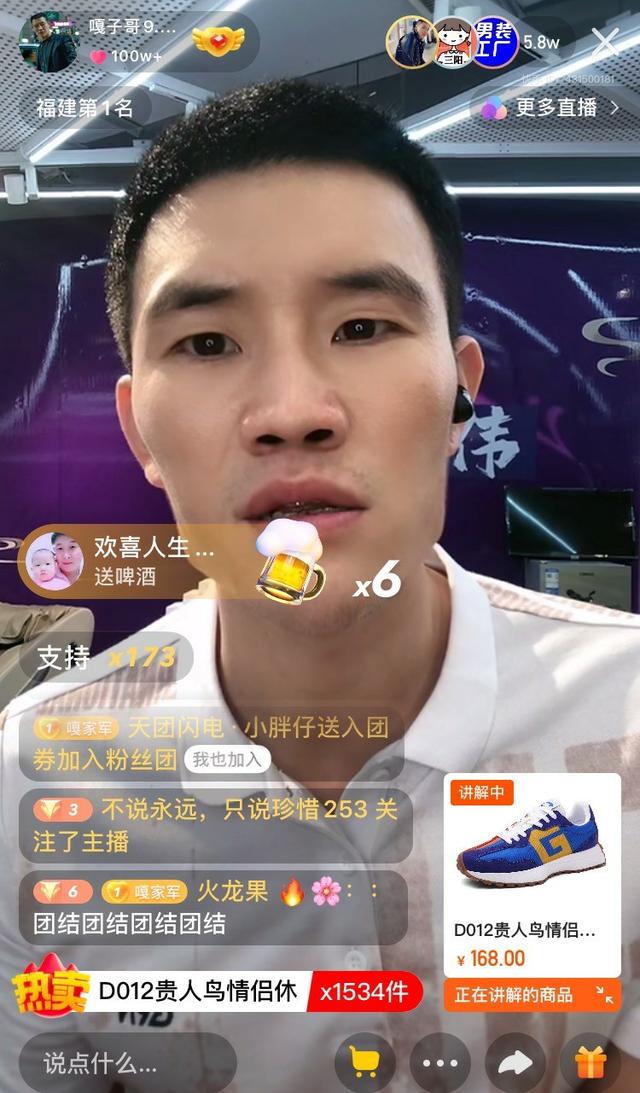Open the shopping cart
Image resolution: width=640 pixels, height=1093 pixels.
365,1063
